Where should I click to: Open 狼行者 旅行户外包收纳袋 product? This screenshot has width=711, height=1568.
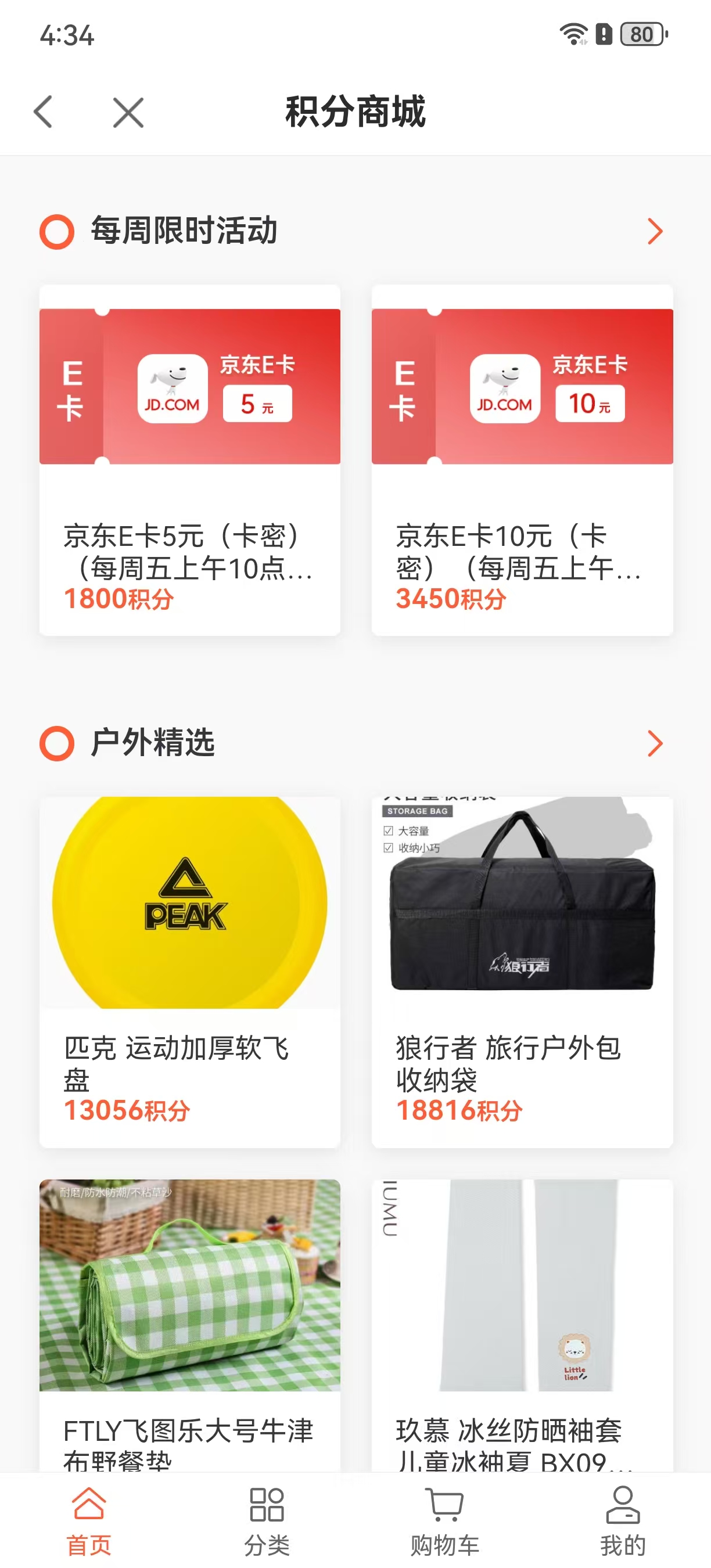tap(522, 971)
